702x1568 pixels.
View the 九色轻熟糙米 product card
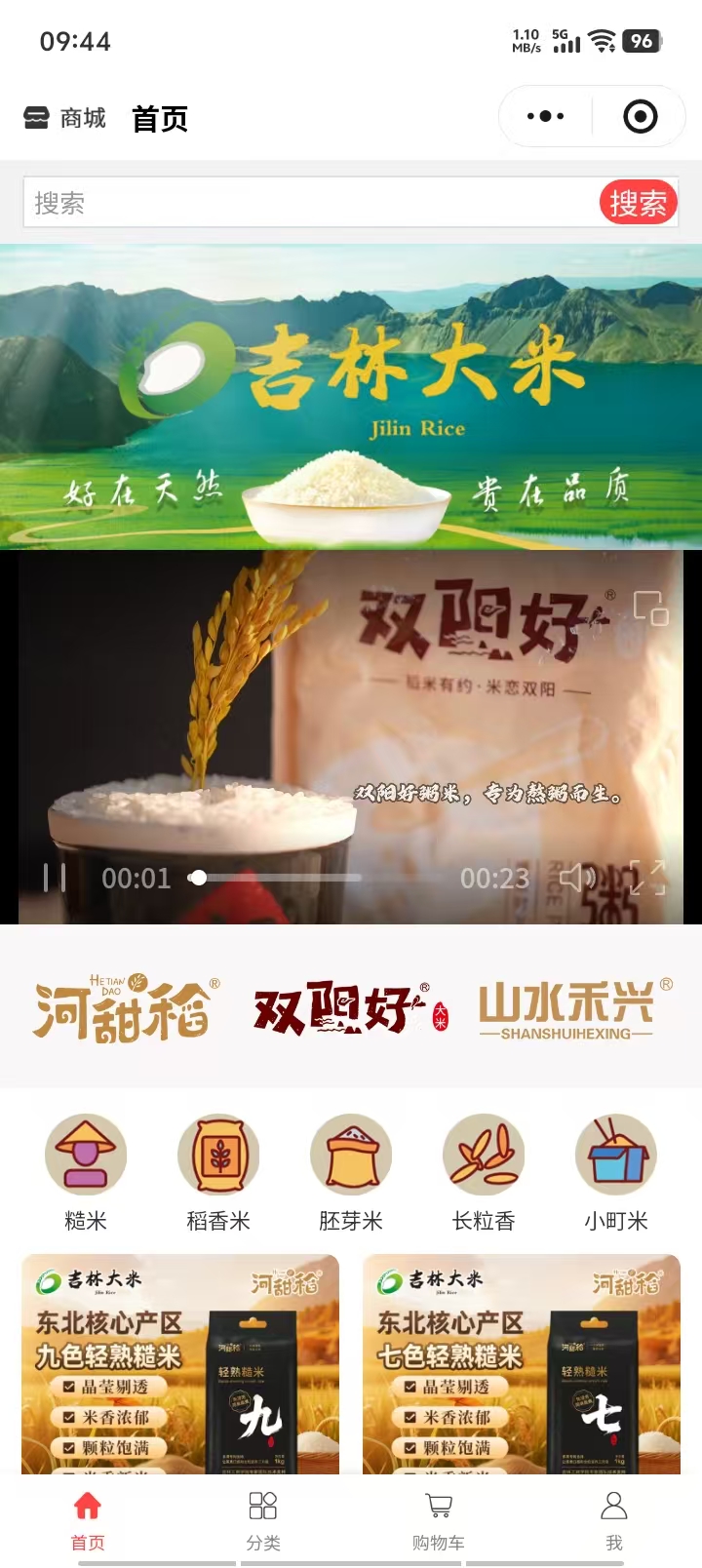point(180,1363)
